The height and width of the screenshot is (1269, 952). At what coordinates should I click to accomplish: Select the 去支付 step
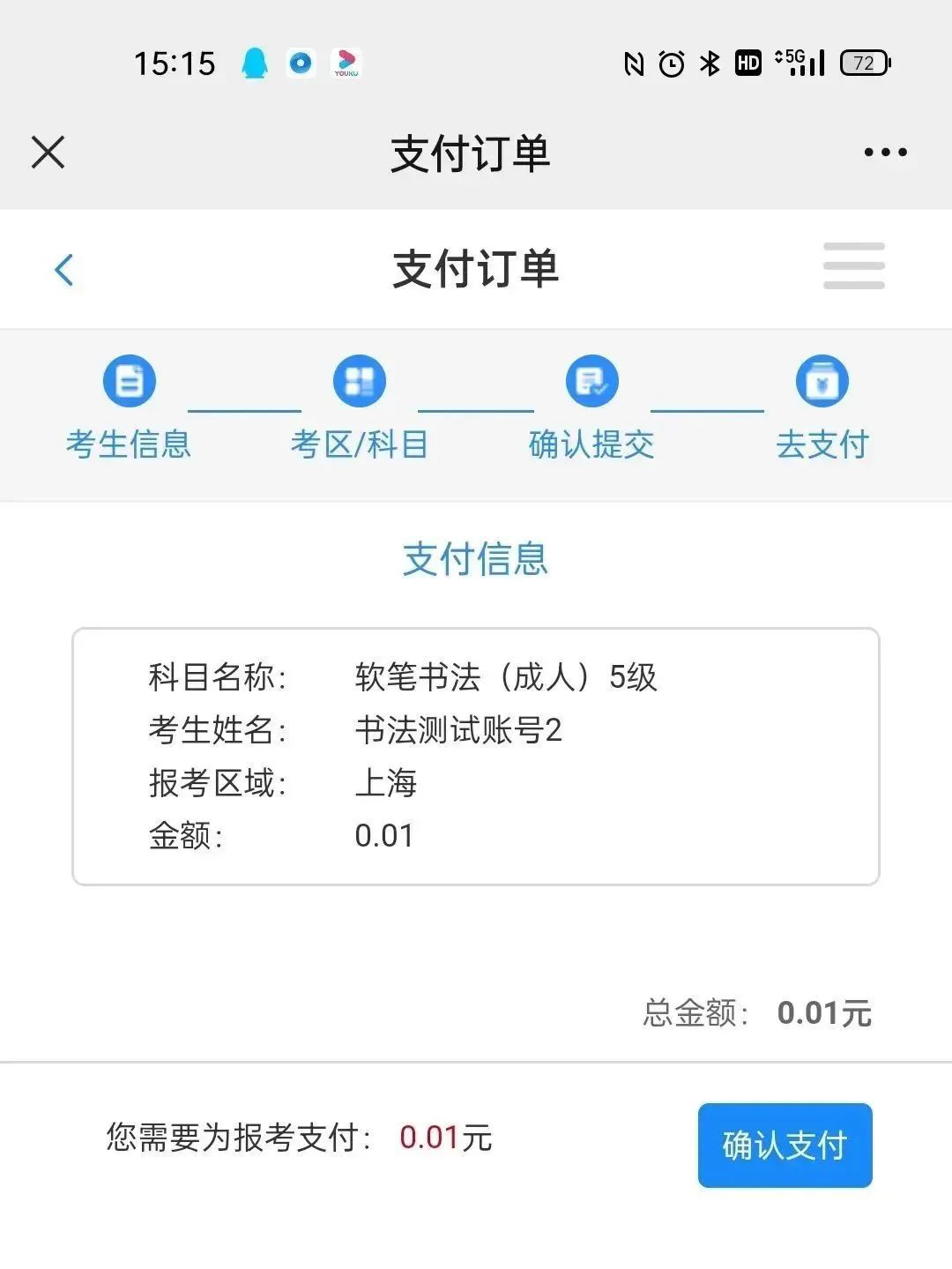coord(822,407)
